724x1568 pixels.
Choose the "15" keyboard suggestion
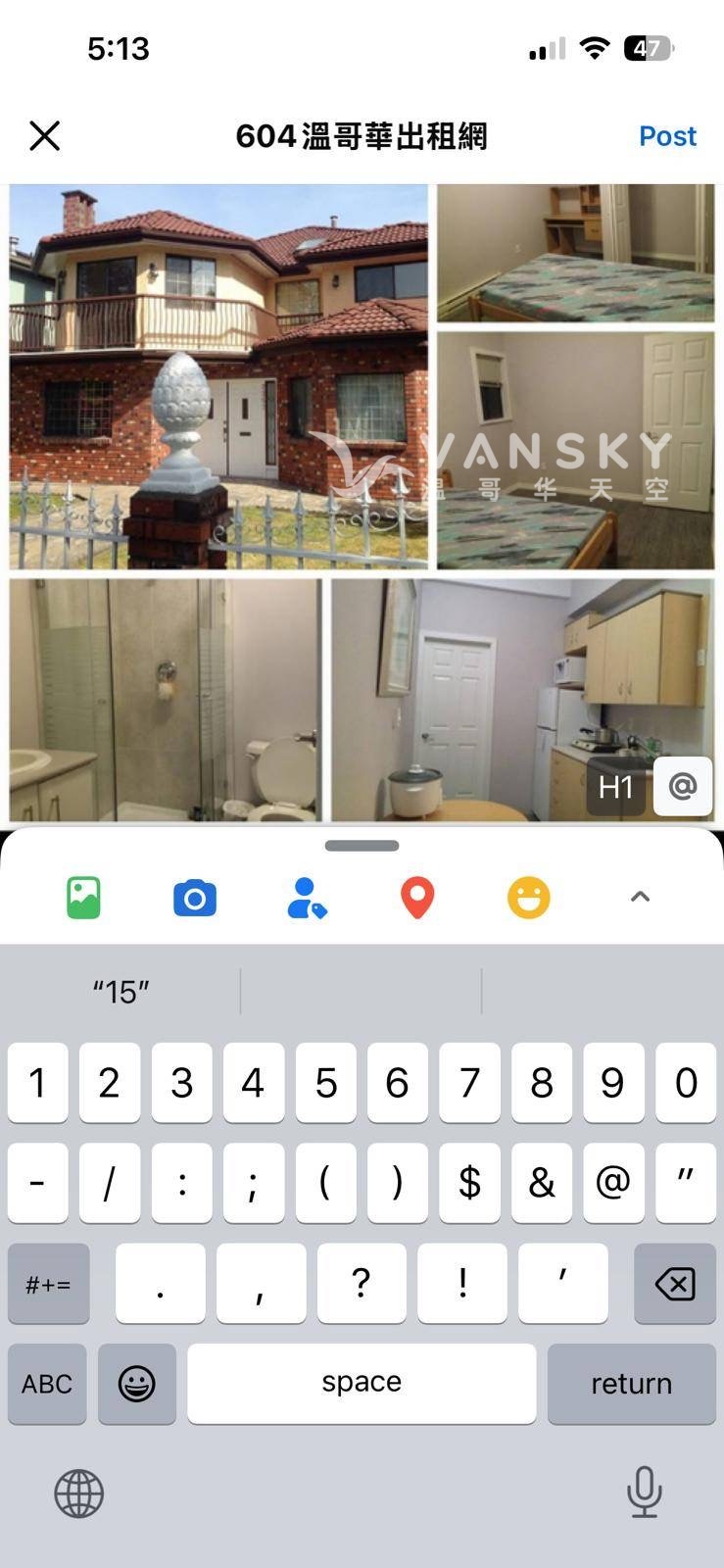coord(121,992)
